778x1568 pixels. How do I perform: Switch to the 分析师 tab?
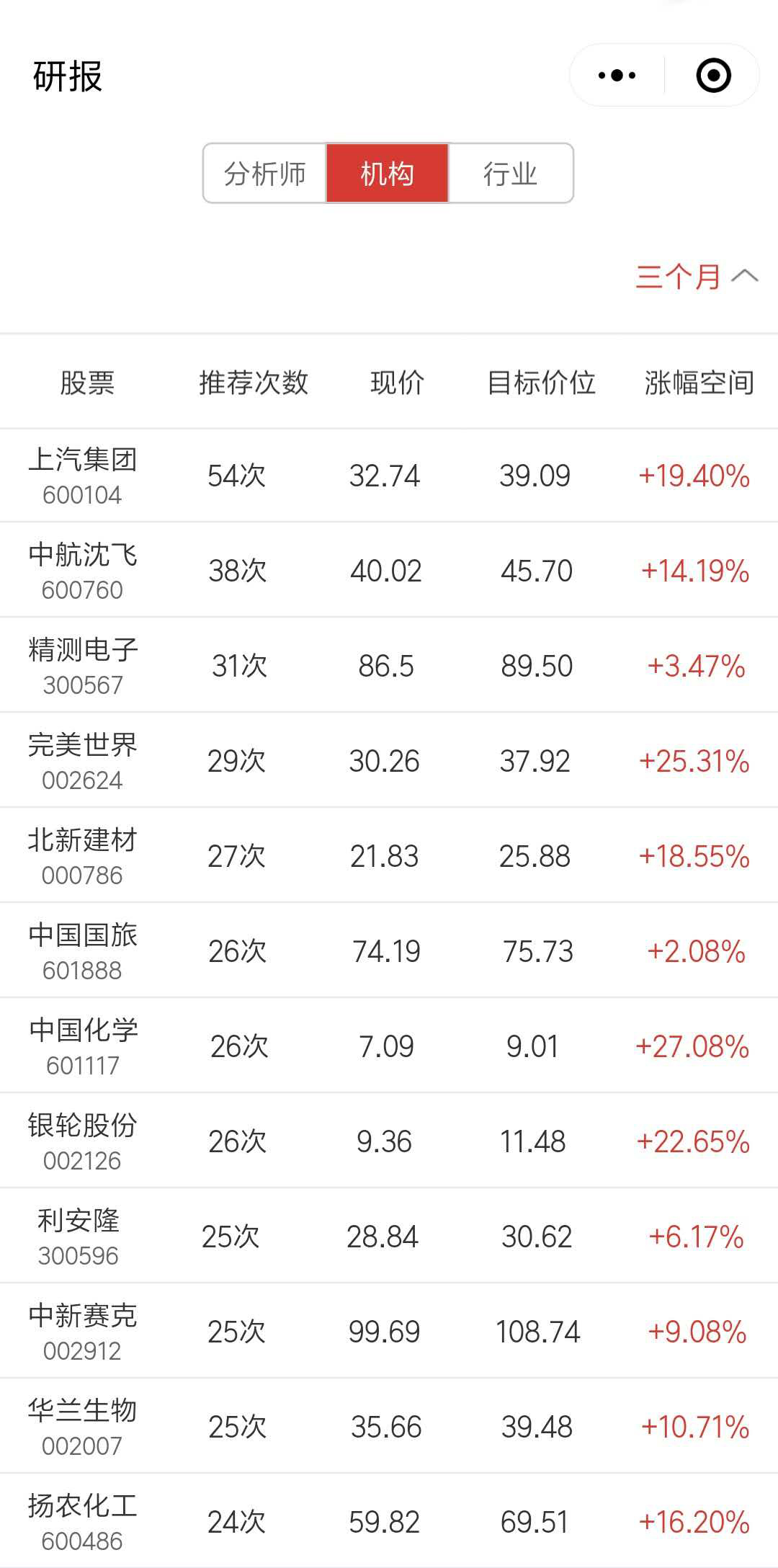tap(265, 174)
